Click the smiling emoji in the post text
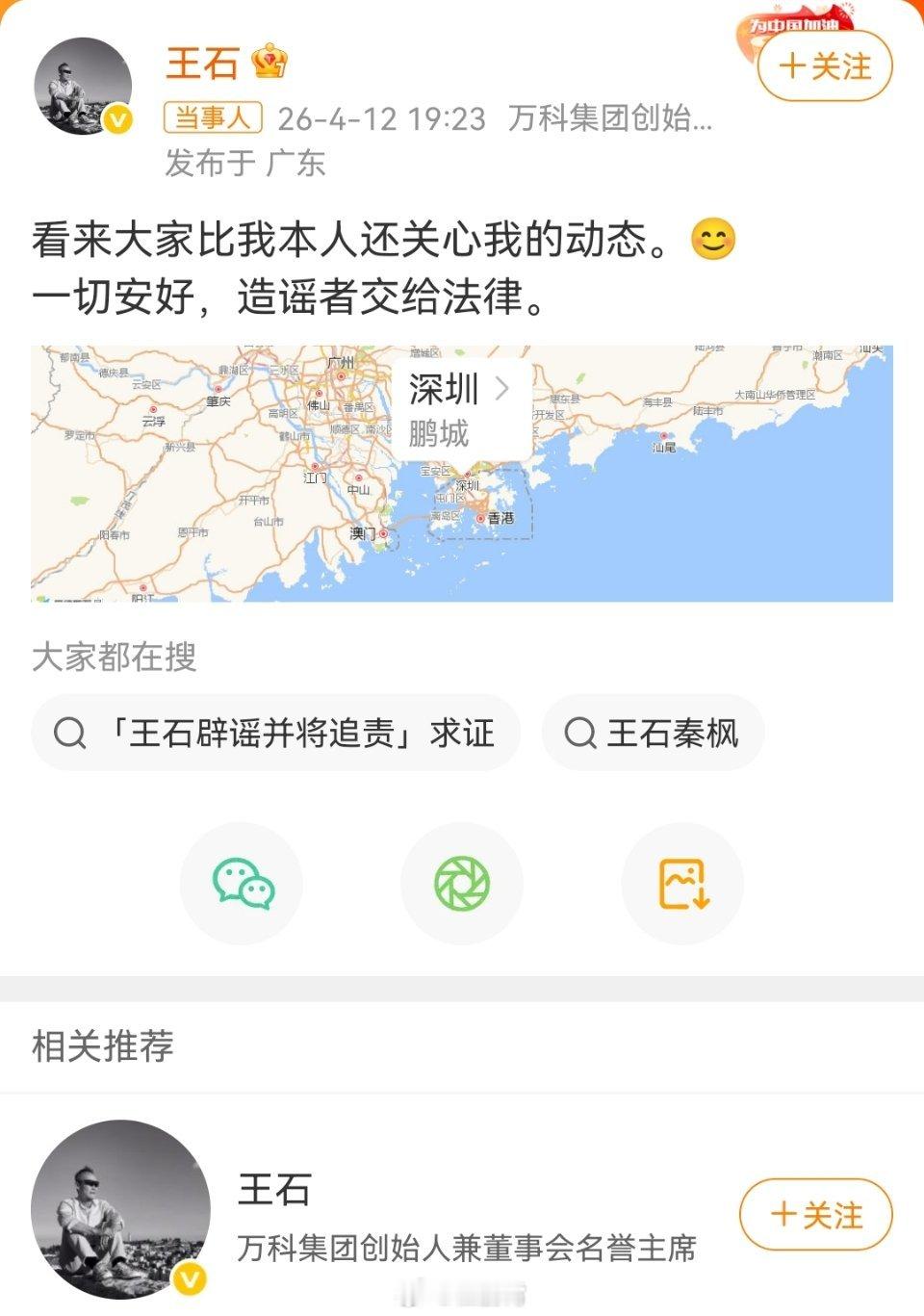 click(x=714, y=238)
